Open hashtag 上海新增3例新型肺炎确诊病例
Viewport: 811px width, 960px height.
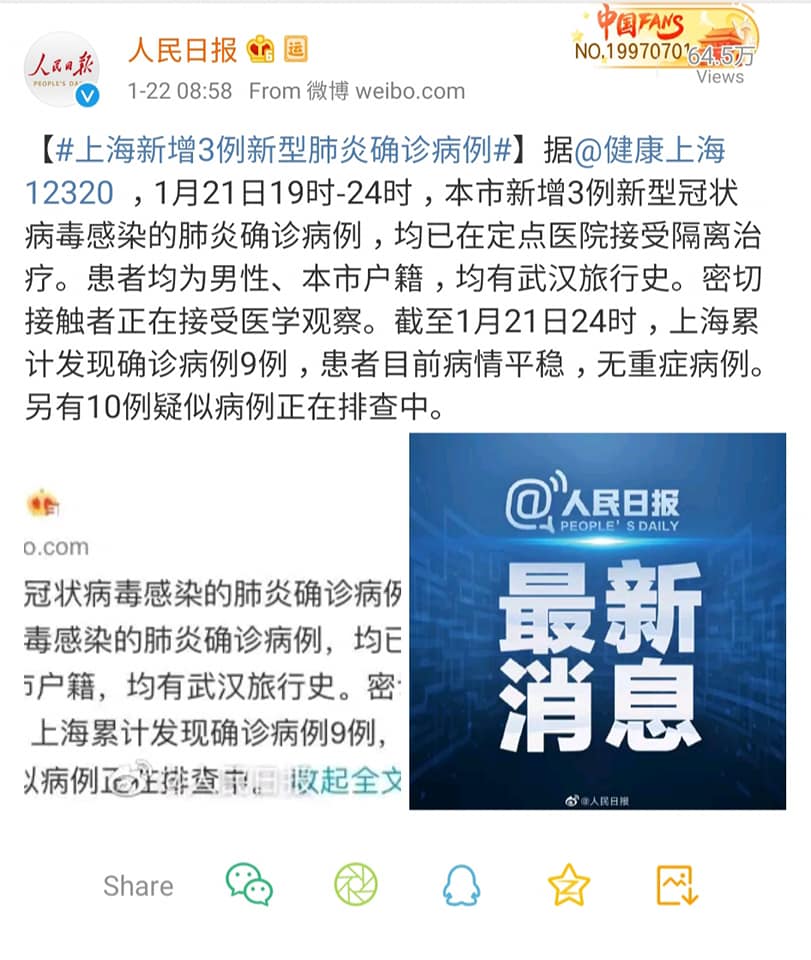(285, 151)
